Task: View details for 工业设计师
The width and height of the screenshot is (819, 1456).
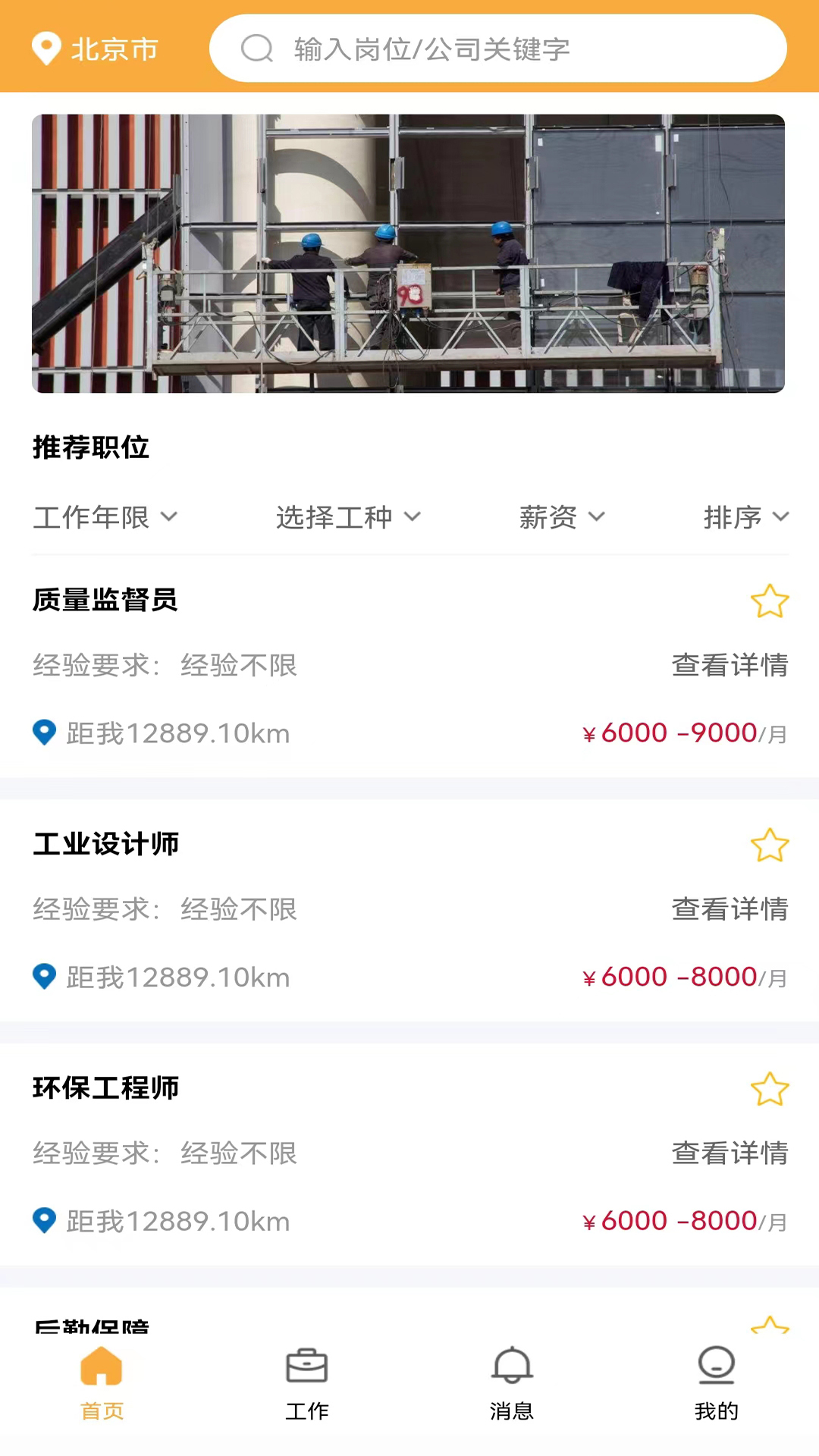Action: click(x=730, y=909)
